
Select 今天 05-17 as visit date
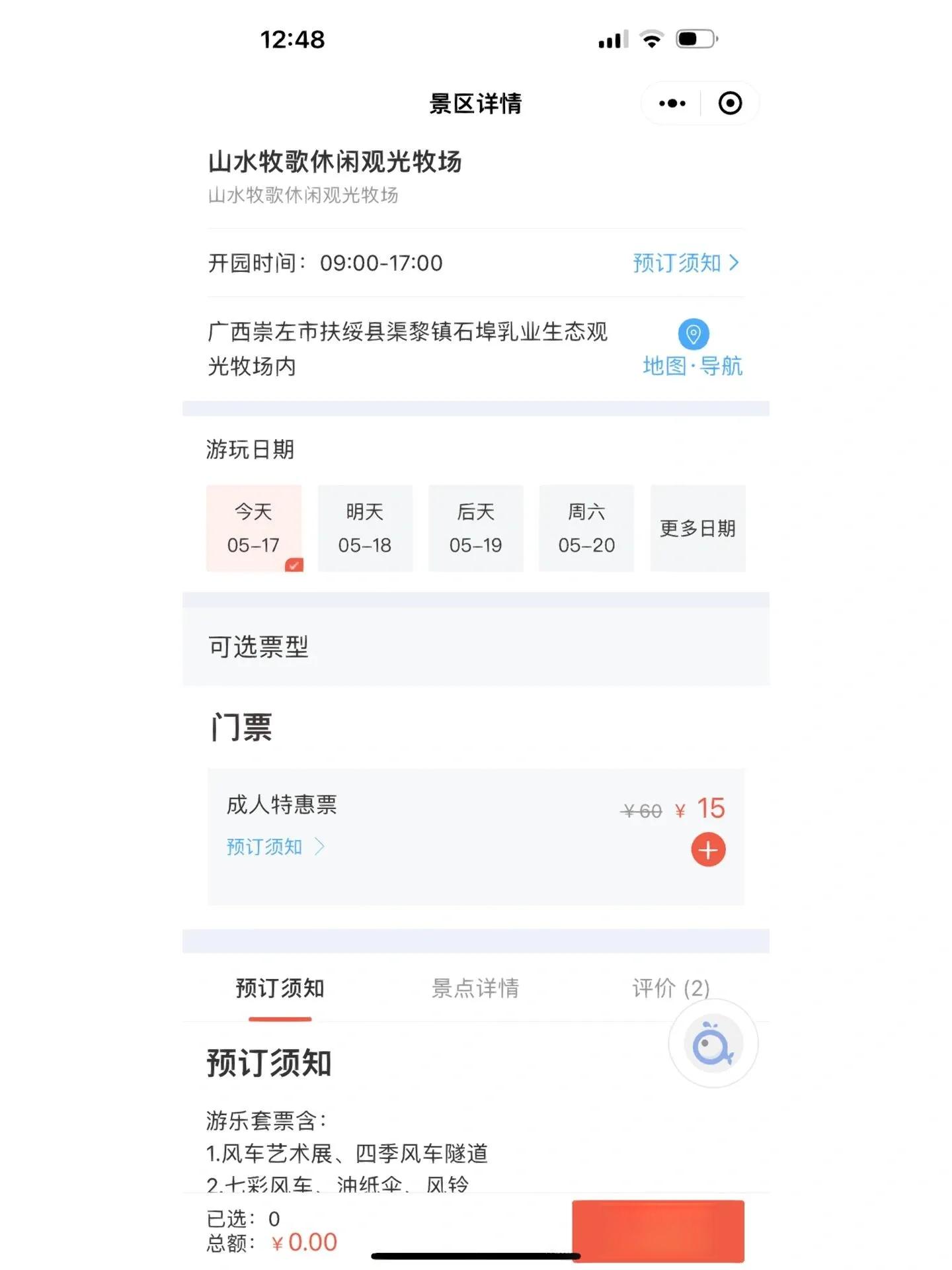click(254, 528)
